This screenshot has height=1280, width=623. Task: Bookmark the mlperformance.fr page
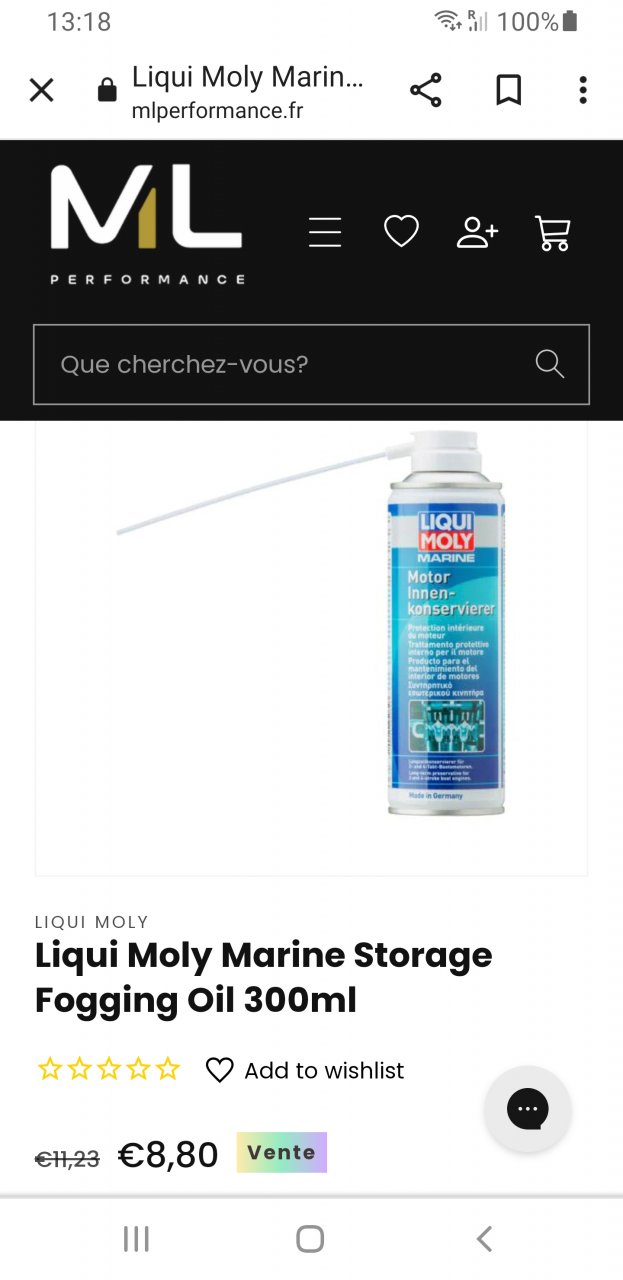[x=508, y=91]
